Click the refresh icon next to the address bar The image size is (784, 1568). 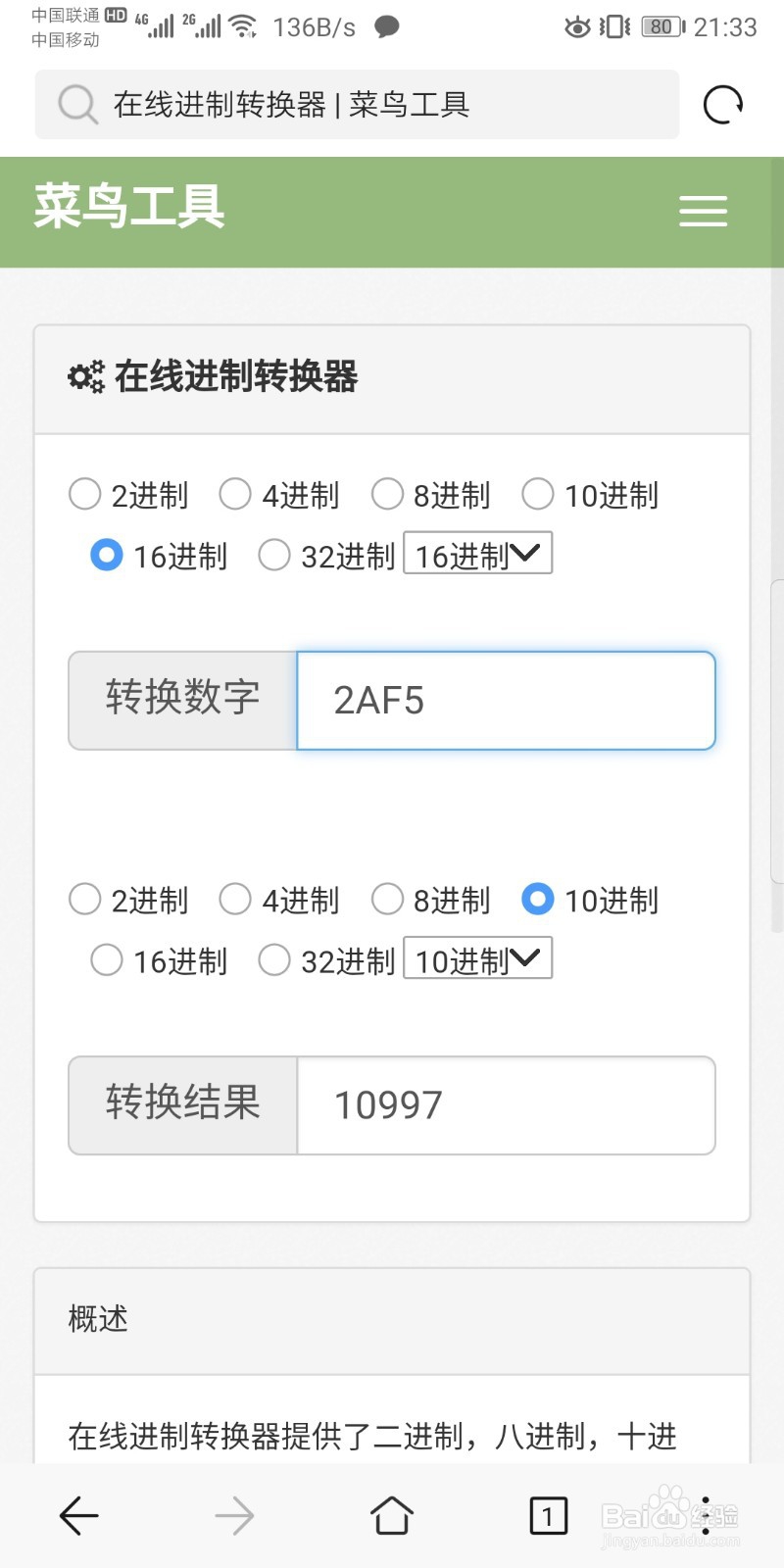[x=723, y=104]
